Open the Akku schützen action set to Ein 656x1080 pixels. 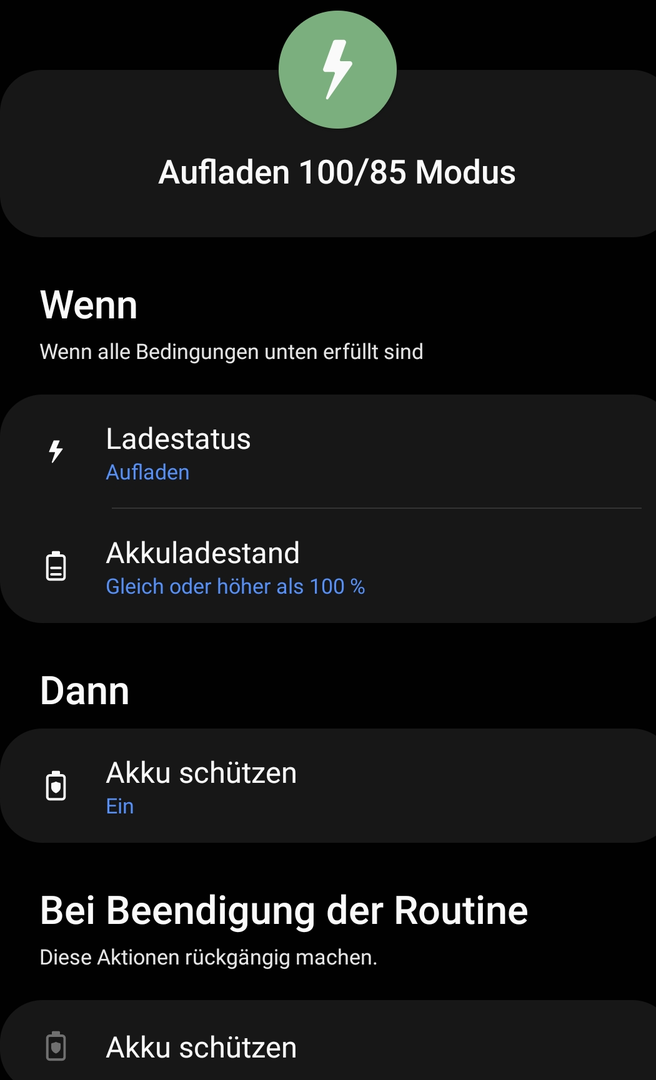click(330, 787)
